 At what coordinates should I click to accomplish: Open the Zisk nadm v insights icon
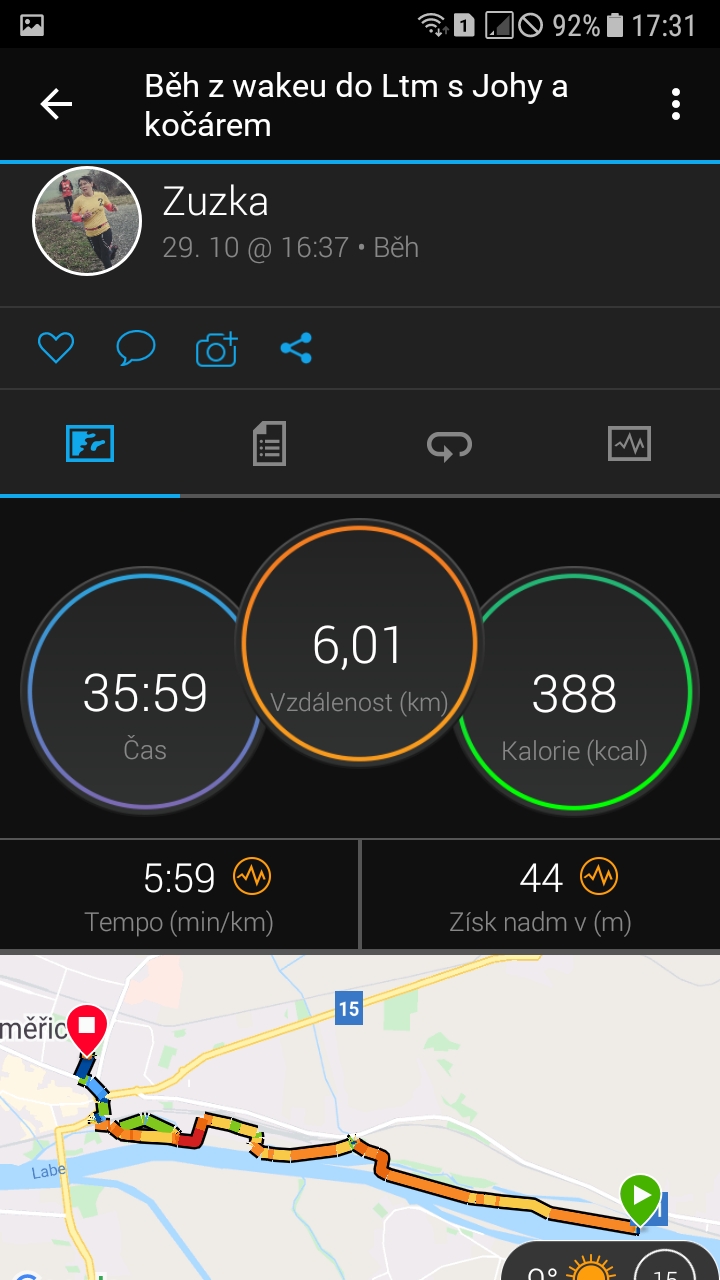599,877
